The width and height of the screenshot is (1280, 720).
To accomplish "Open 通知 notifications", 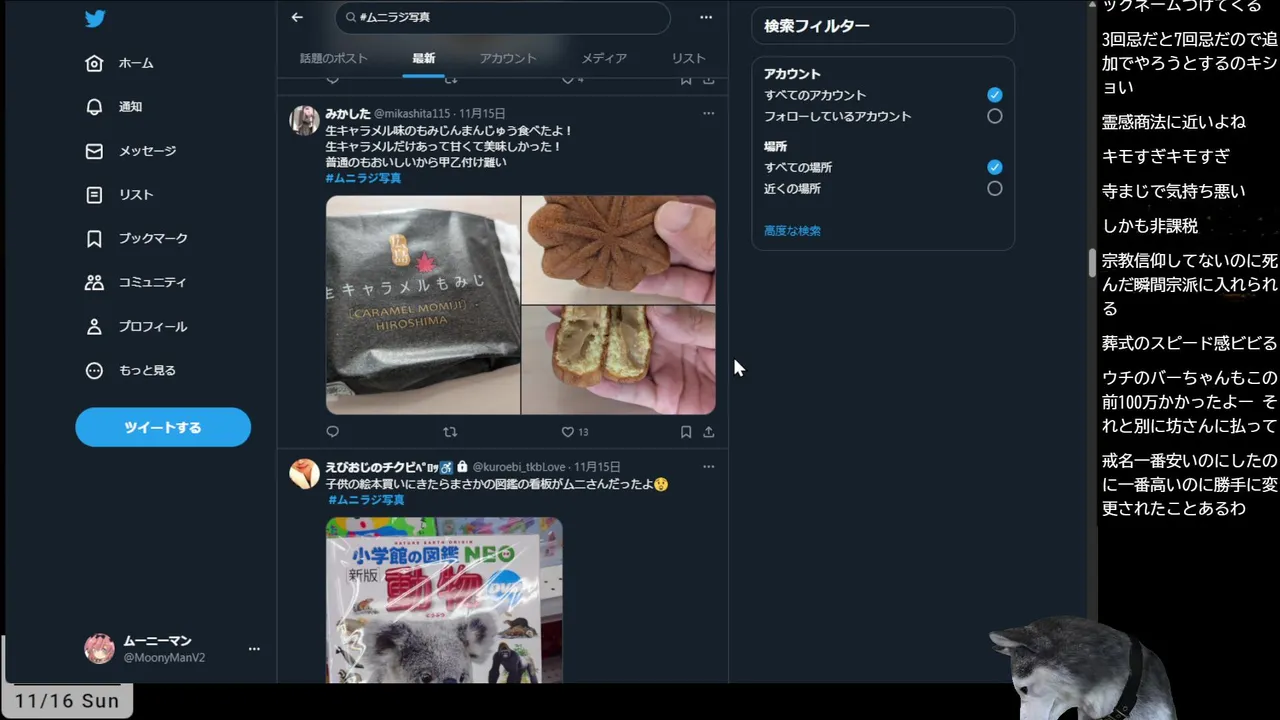I will click(130, 107).
